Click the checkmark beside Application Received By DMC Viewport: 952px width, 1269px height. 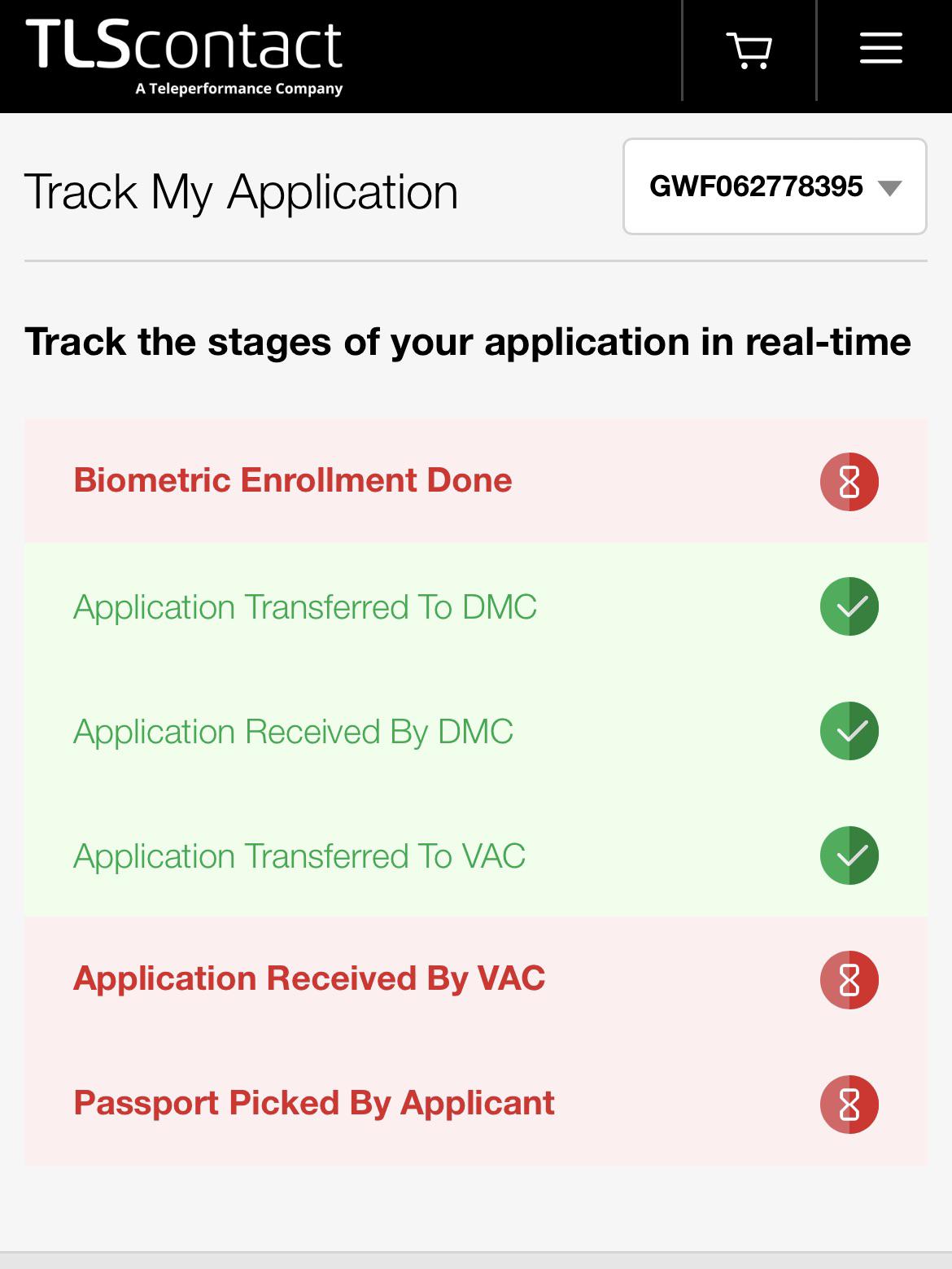coord(849,731)
